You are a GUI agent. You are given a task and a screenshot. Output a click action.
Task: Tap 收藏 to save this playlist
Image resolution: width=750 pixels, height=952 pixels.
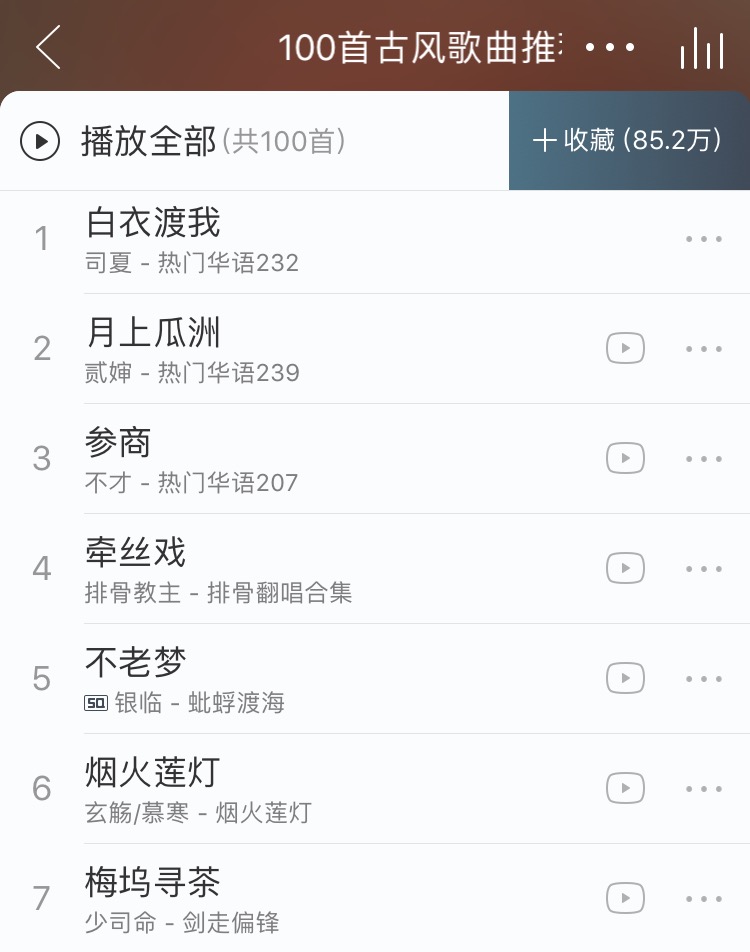click(628, 141)
